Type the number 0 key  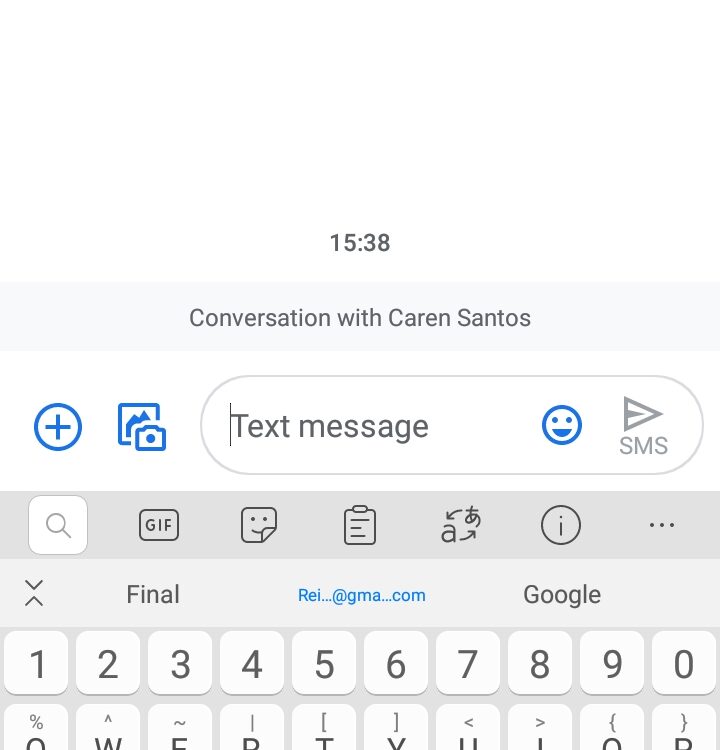[x=684, y=664]
